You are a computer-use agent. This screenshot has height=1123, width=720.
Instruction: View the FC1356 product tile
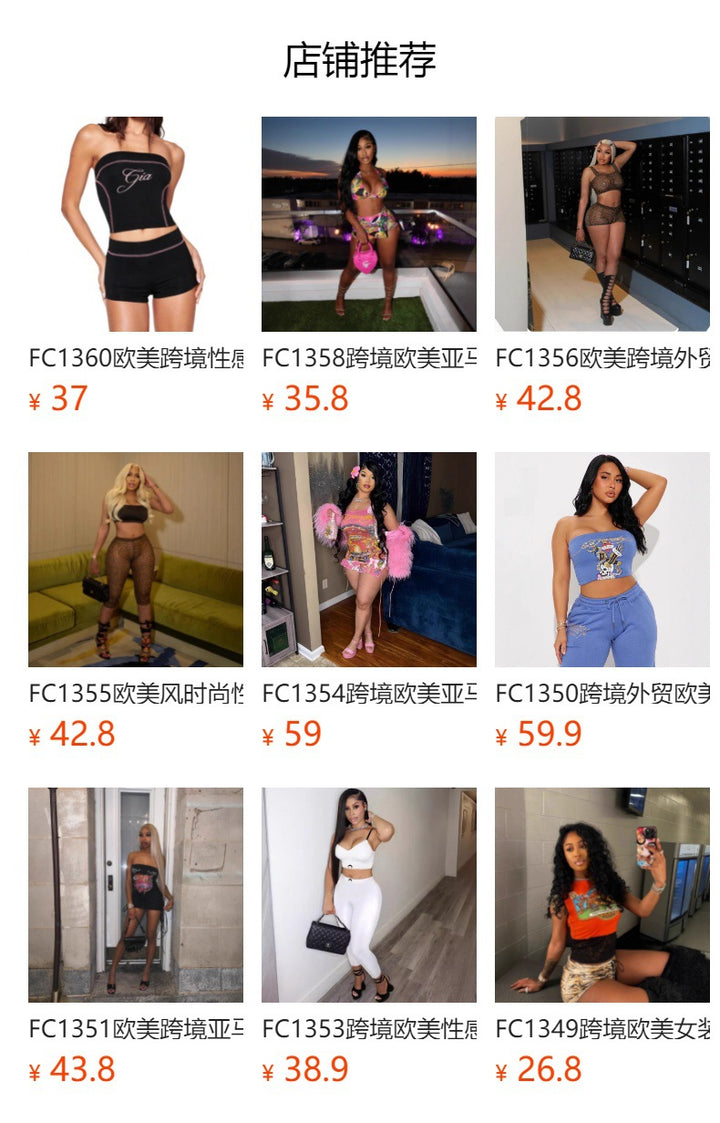tap(602, 224)
